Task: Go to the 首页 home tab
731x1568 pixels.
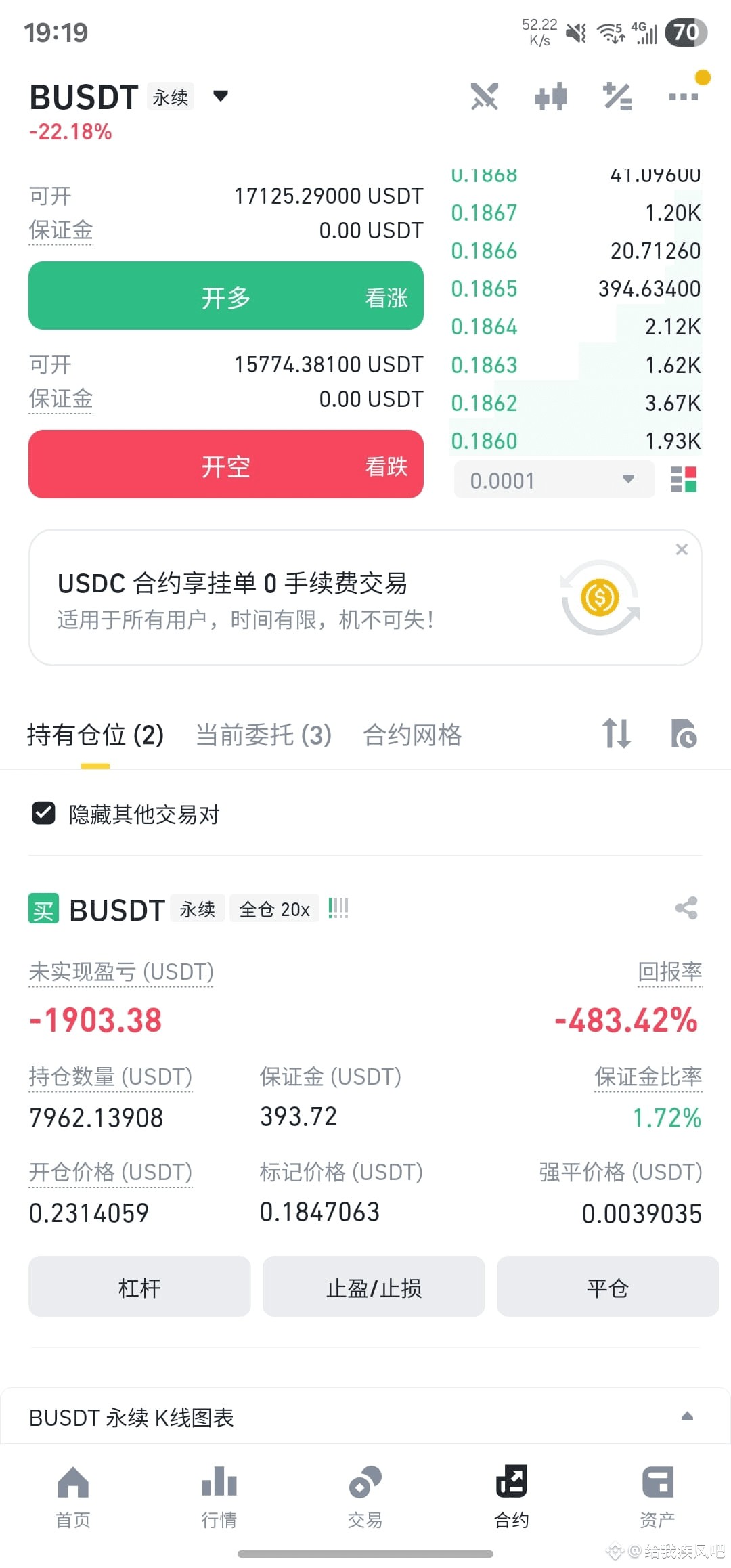Action: [x=73, y=1497]
